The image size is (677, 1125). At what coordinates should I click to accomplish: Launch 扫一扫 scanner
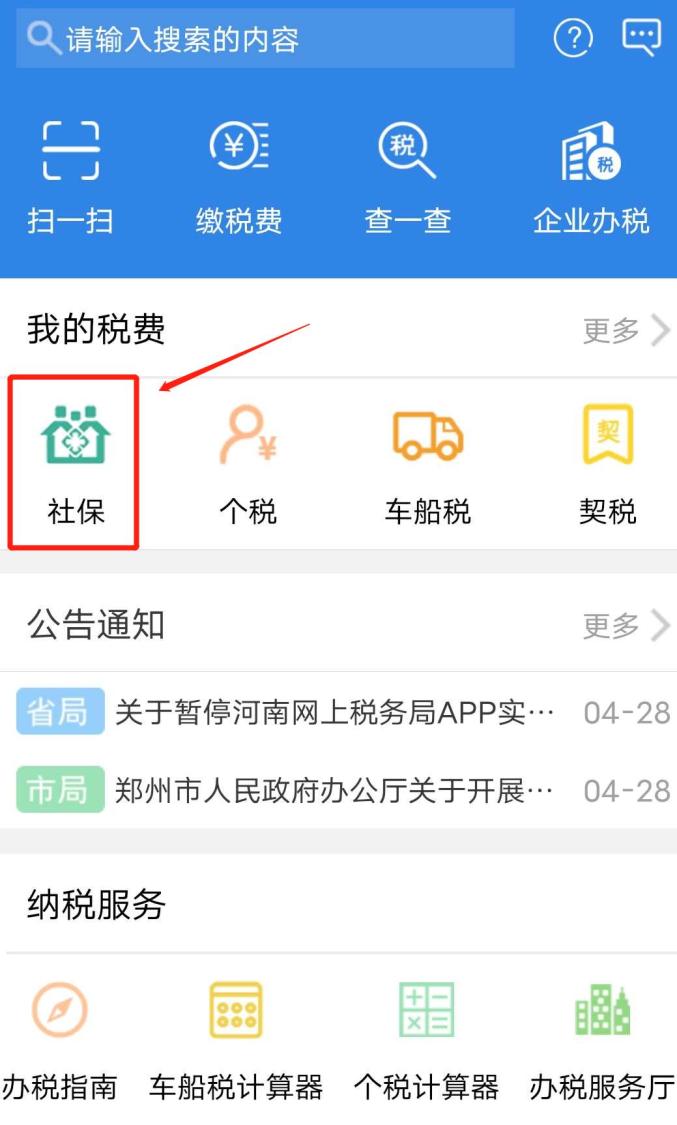(x=70, y=176)
